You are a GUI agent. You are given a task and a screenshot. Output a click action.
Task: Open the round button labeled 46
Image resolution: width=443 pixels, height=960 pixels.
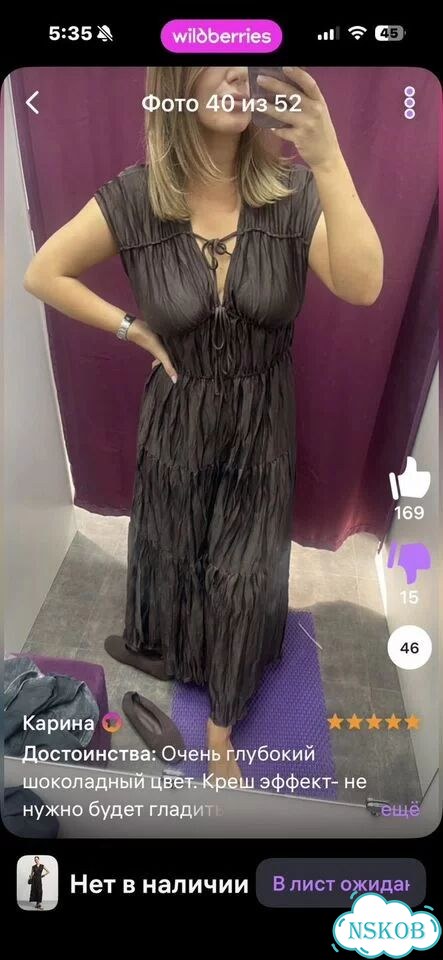(x=409, y=648)
